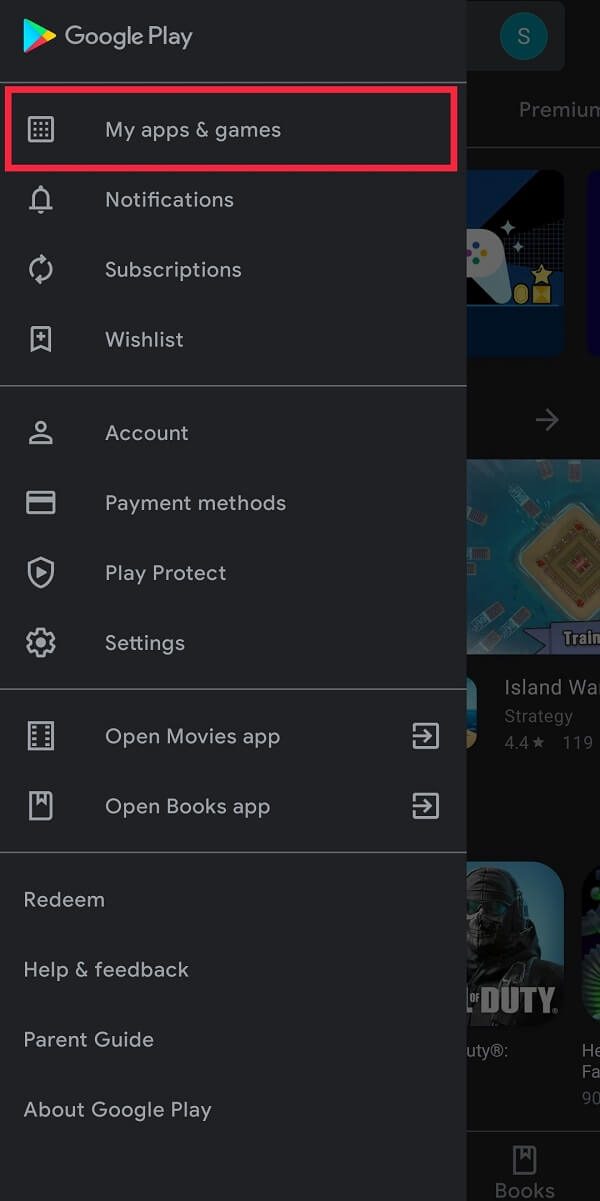Open Play Store Settings
The height and width of the screenshot is (1201, 600).
coord(144,643)
